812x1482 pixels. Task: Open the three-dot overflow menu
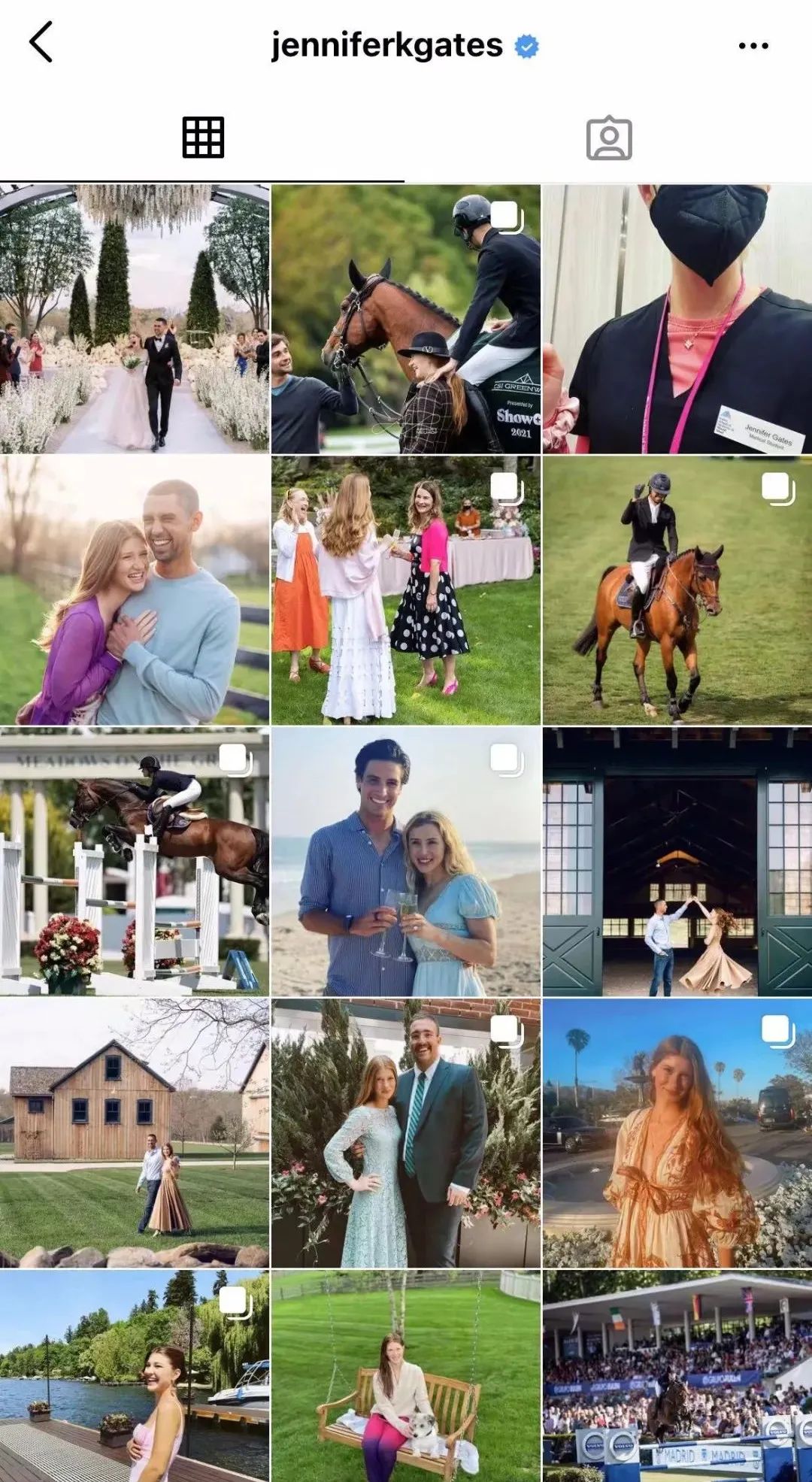(753, 46)
